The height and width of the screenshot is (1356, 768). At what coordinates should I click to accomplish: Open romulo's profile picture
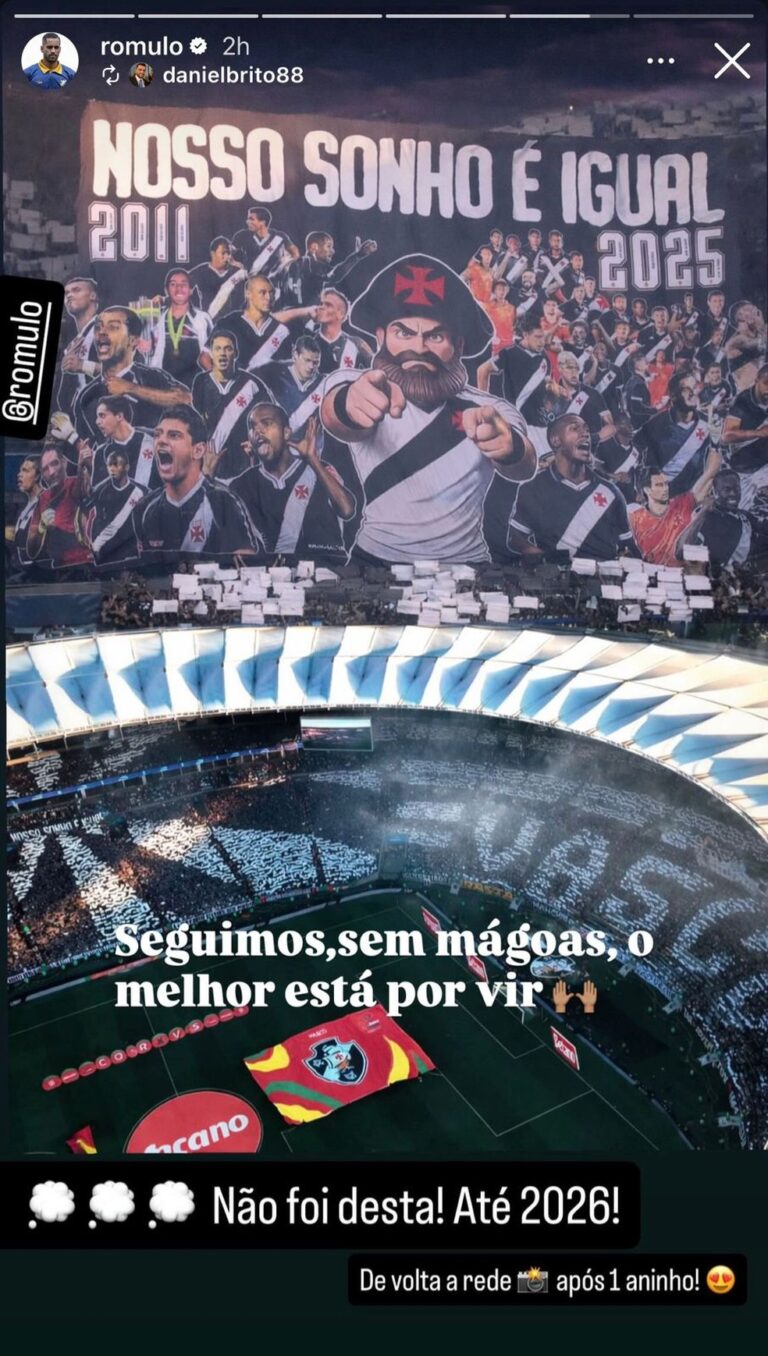(50, 60)
